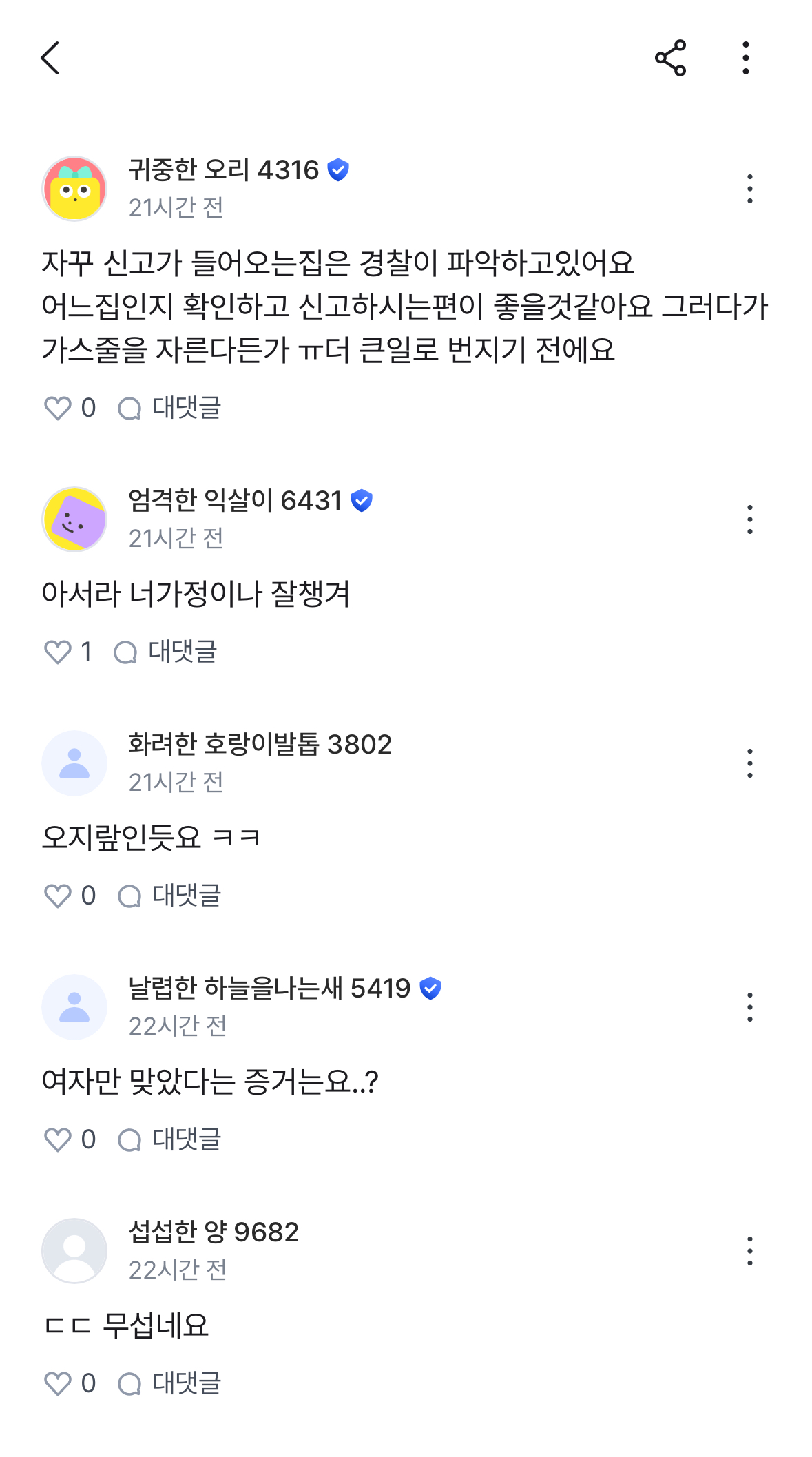Viewport: 812px width, 1457px height.
Task: Open options for 귀중한 오리 4316's comment
Action: (x=749, y=189)
